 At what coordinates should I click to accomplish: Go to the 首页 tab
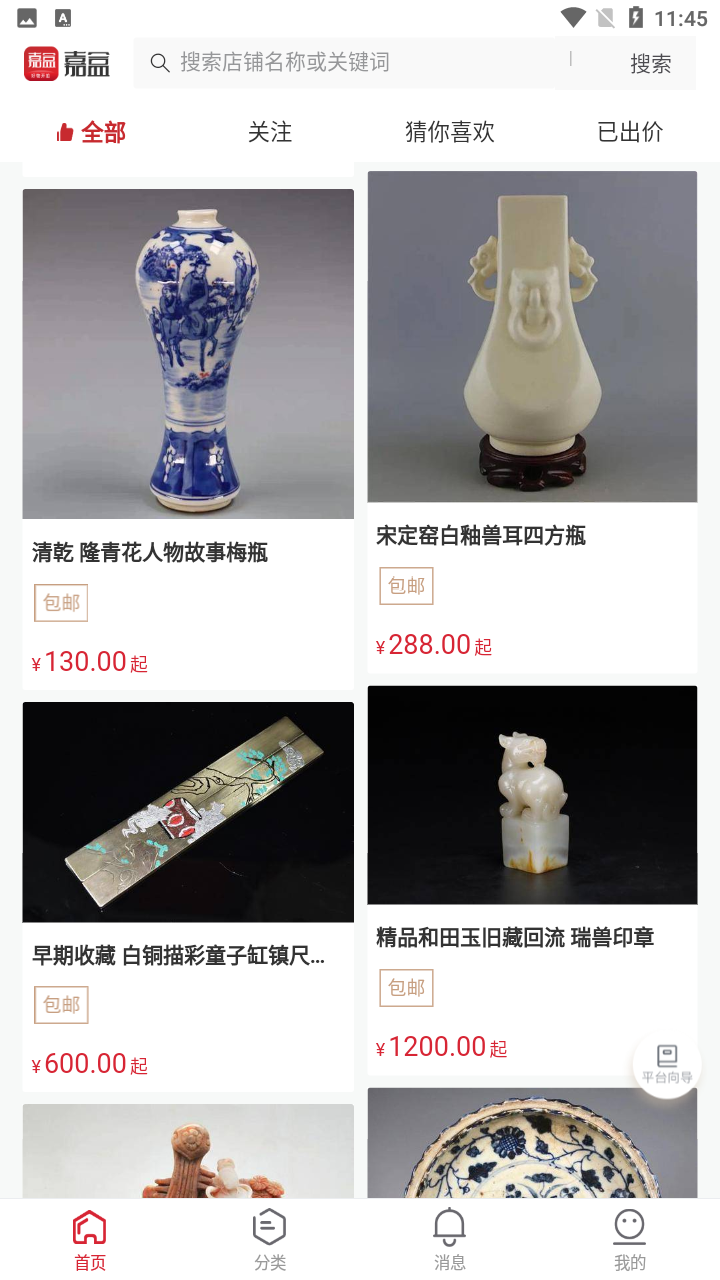(90, 1240)
